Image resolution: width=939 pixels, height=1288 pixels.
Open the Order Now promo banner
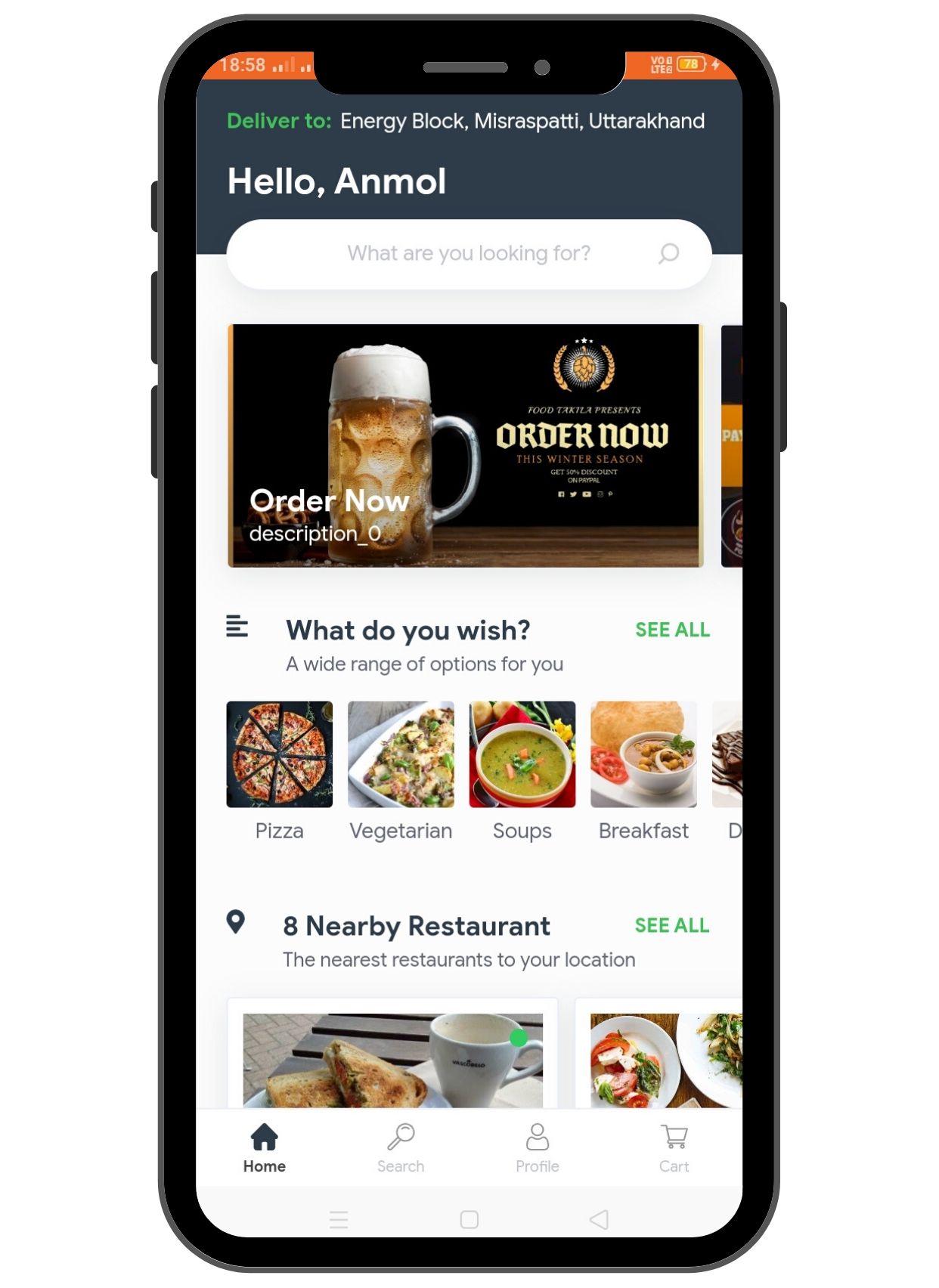tap(466, 446)
